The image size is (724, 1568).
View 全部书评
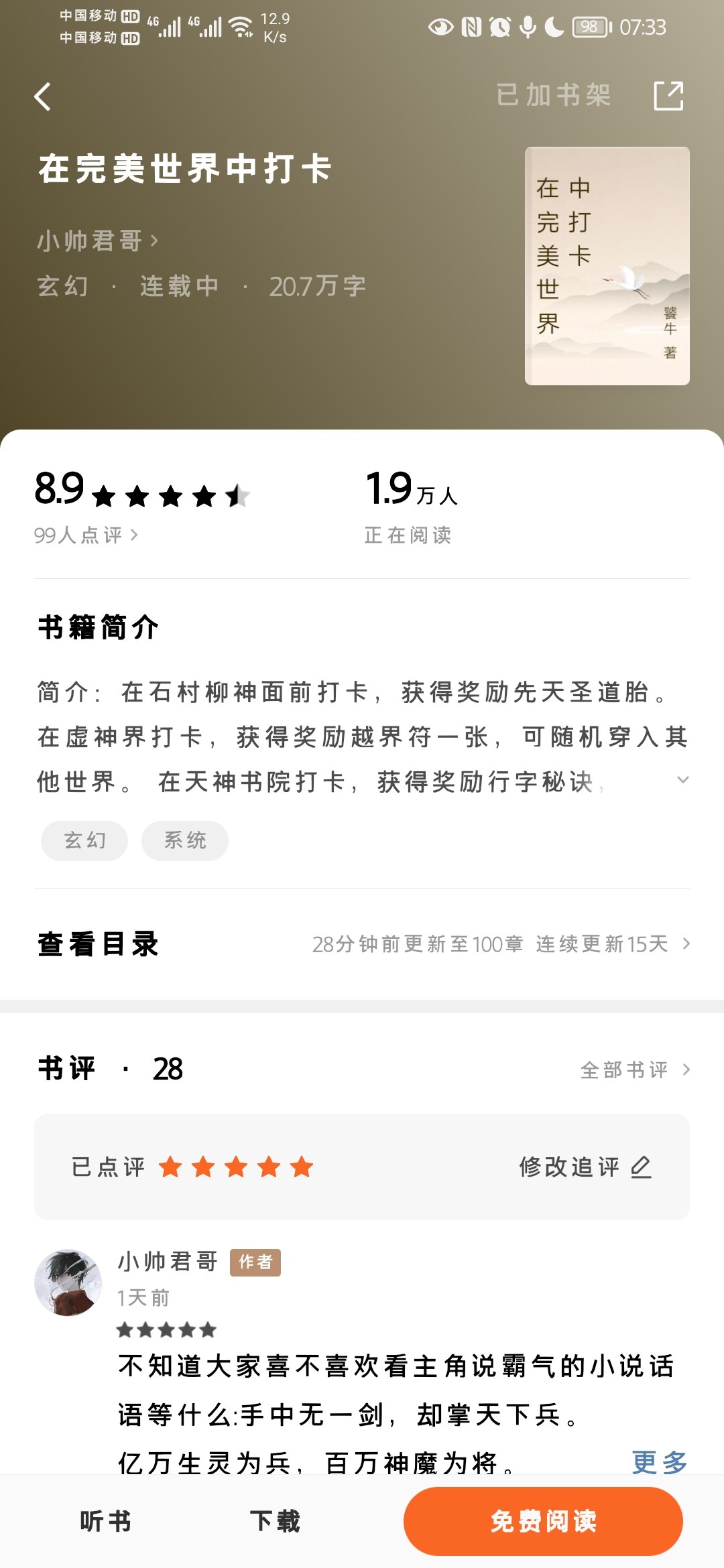(x=635, y=1069)
